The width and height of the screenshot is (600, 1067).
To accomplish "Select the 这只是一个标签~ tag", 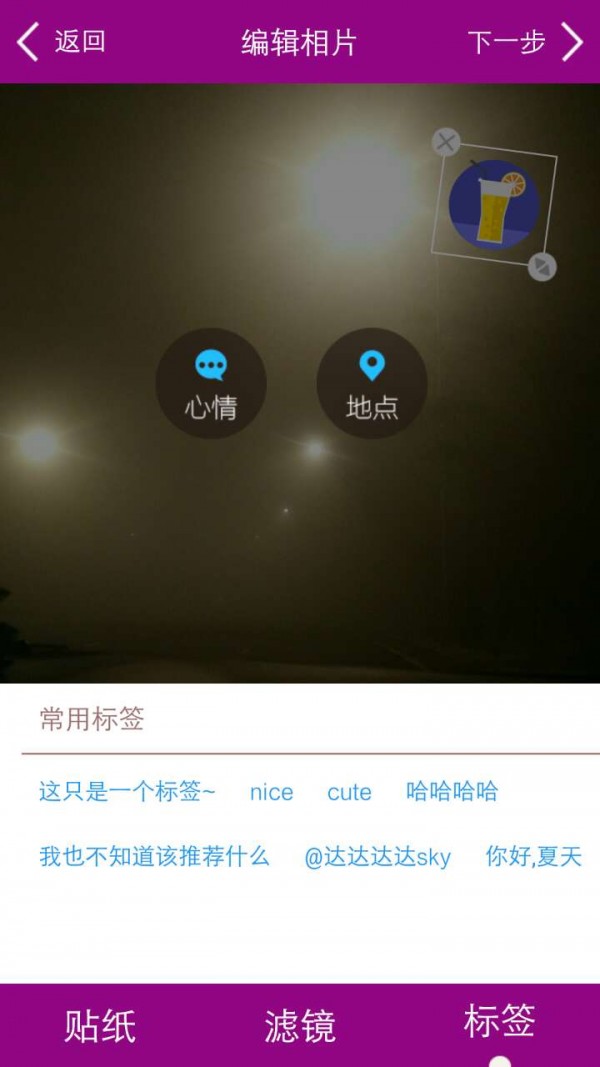I will tap(127, 792).
